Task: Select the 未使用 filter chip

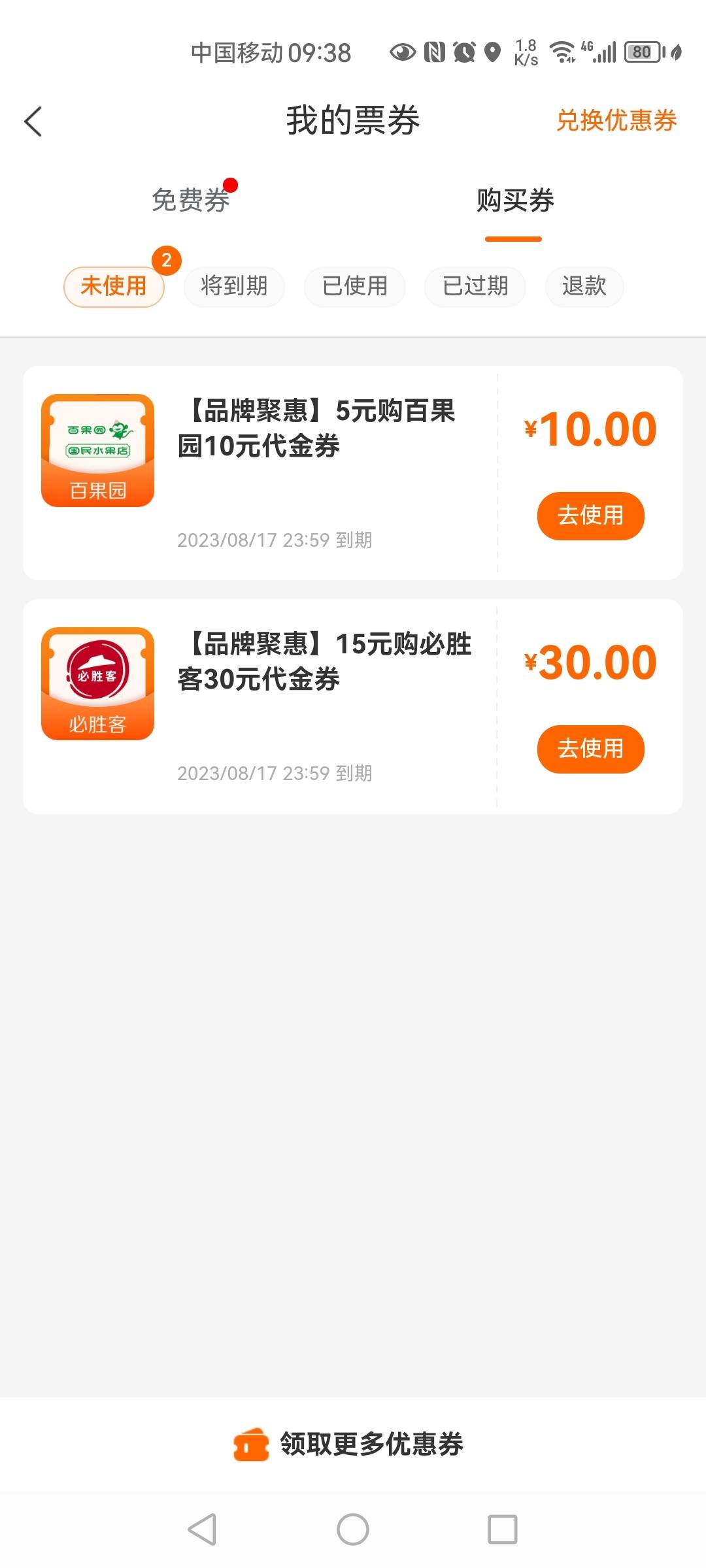Action: (114, 286)
